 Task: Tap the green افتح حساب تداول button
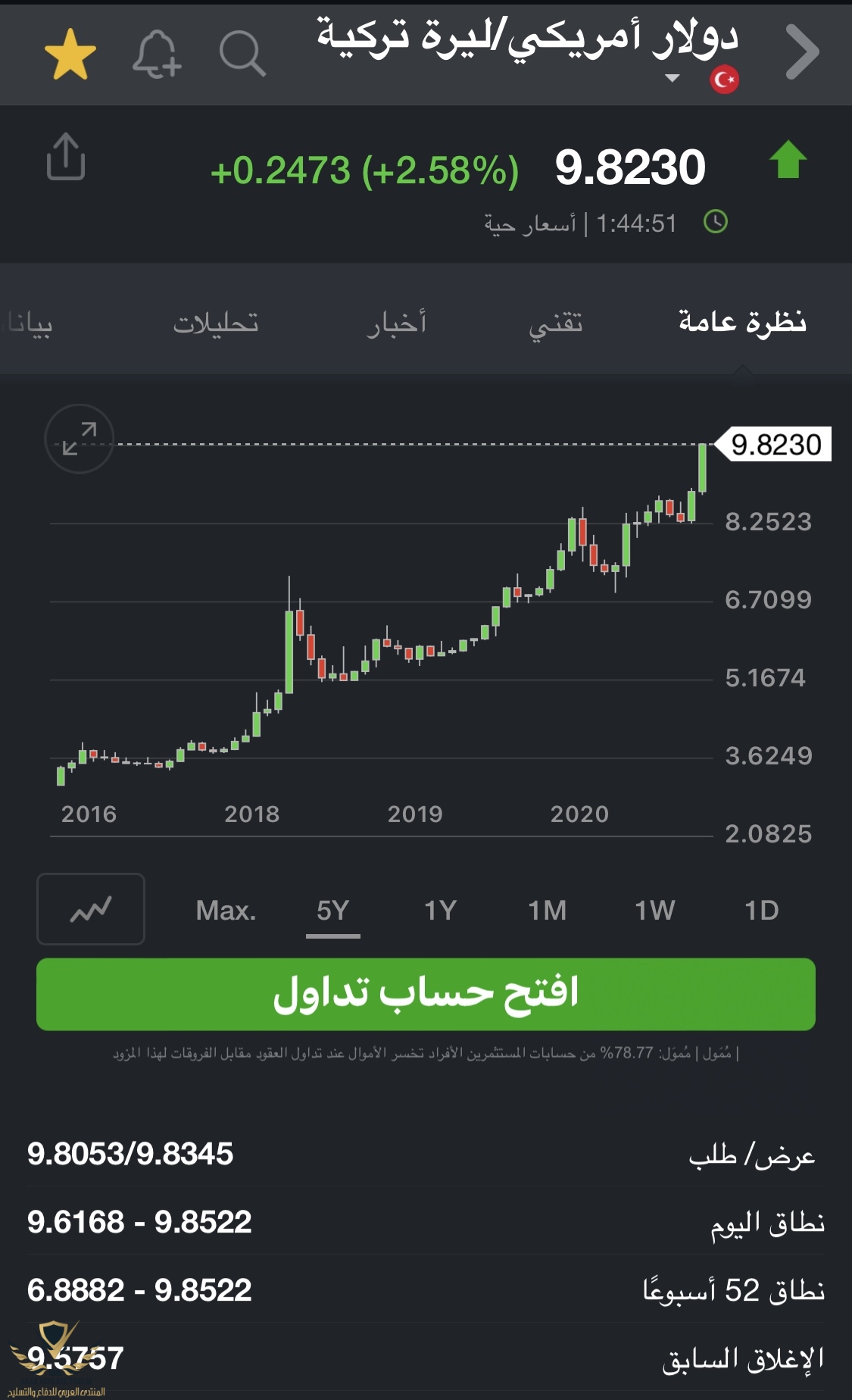(x=426, y=994)
